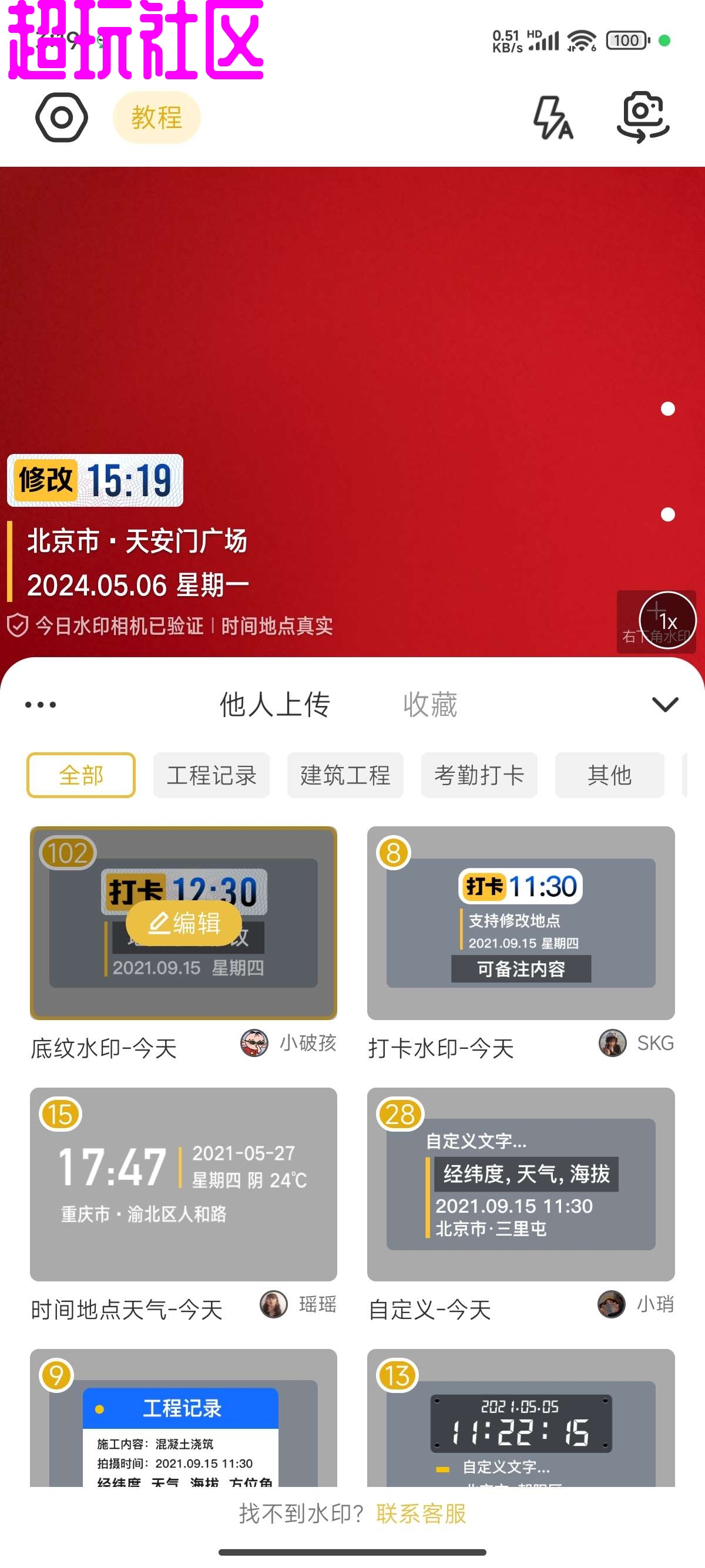This screenshot has width=705, height=1568.
Task: Select the 其他 category chip
Action: pyautogui.click(x=609, y=775)
